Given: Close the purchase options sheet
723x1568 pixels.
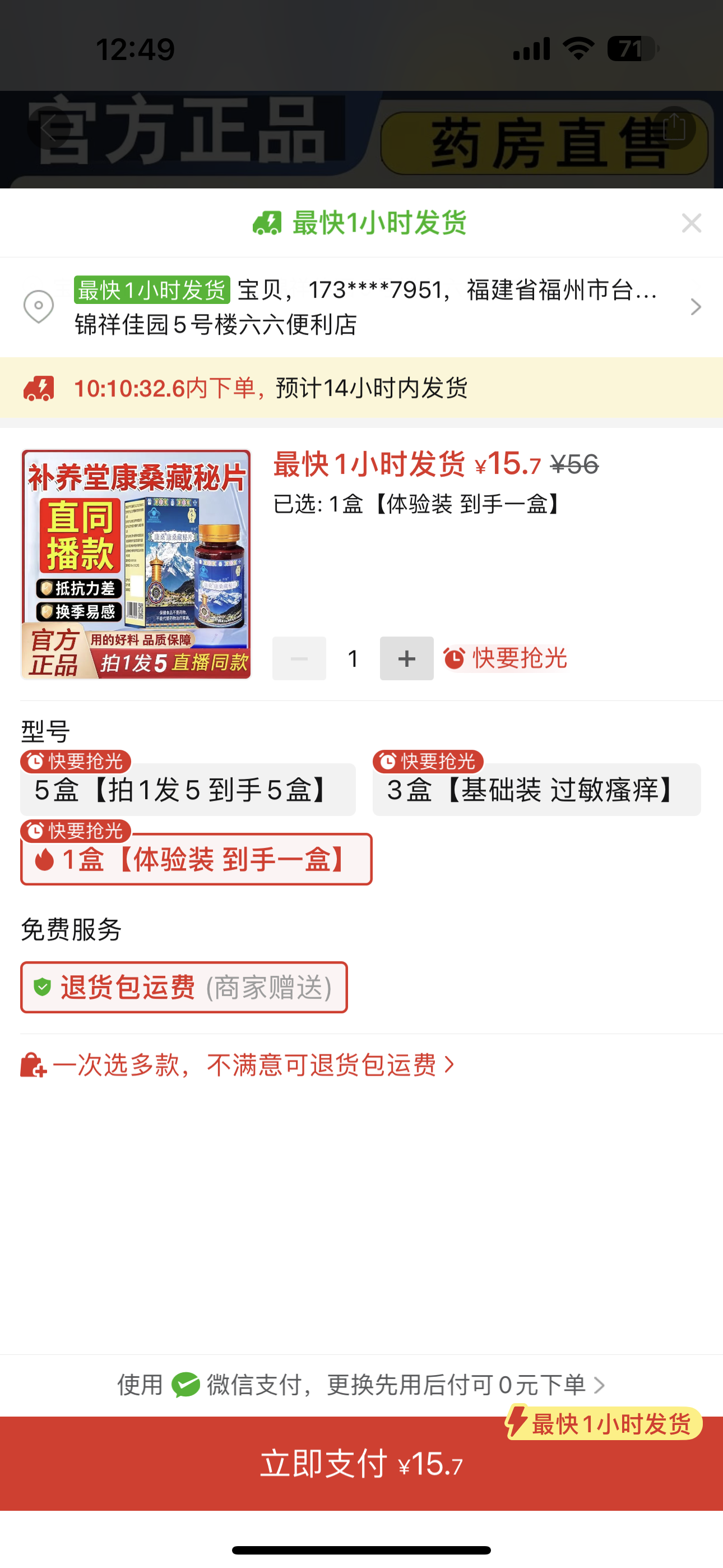Looking at the screenshot, I should (692, 223).
